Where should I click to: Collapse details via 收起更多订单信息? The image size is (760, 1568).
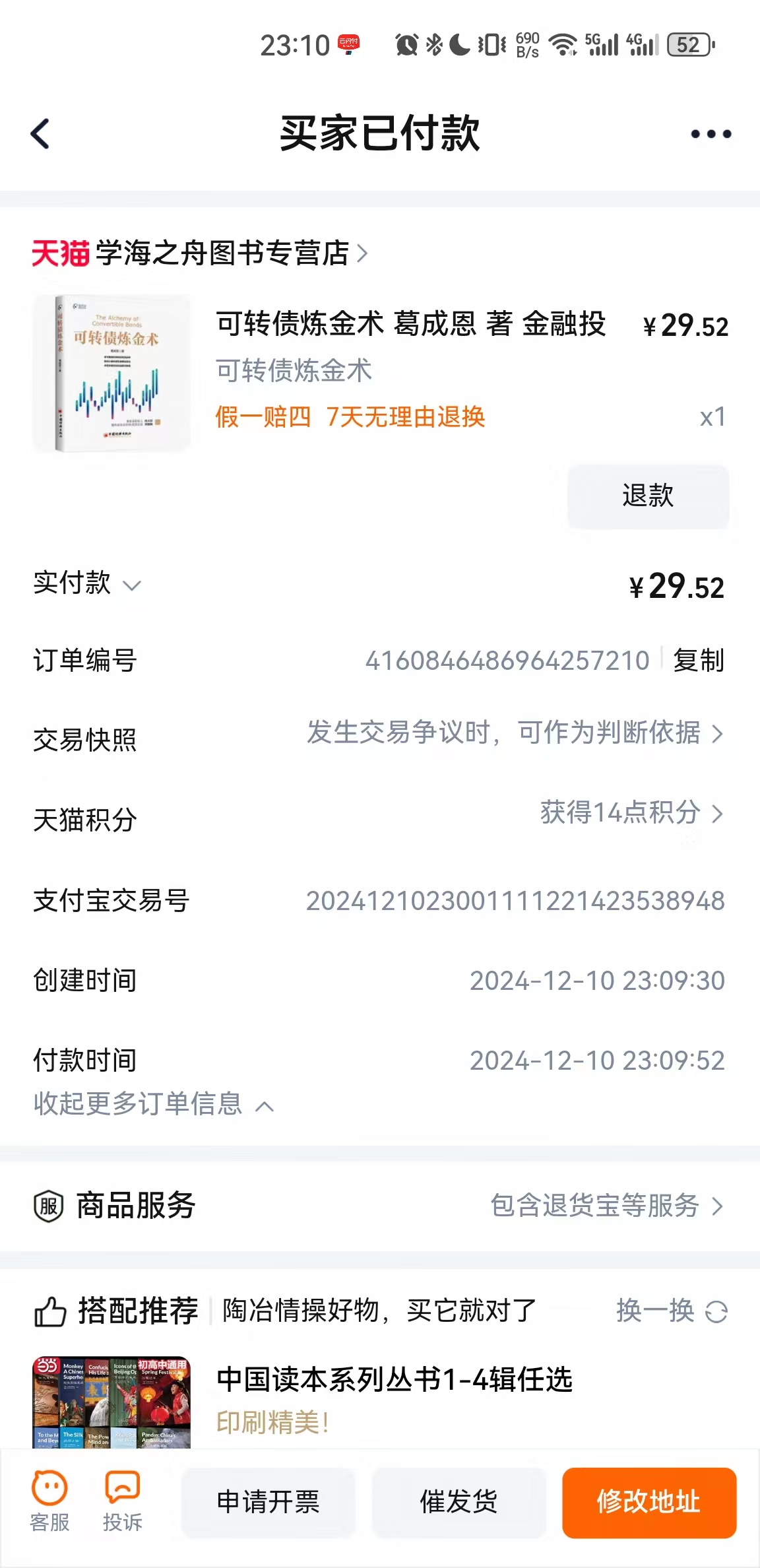pyautogui.click(x=153, y=1104)
